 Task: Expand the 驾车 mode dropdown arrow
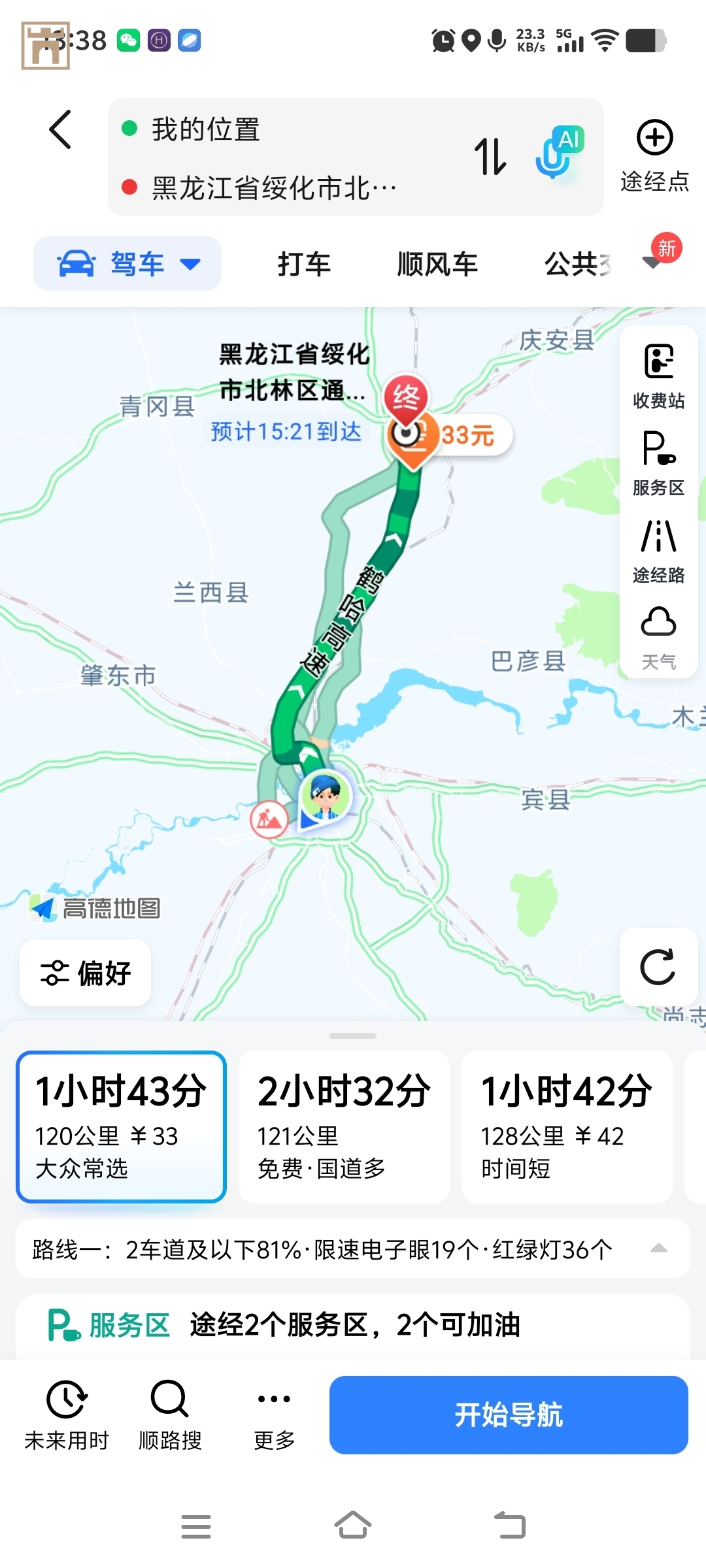pos(190,264)
